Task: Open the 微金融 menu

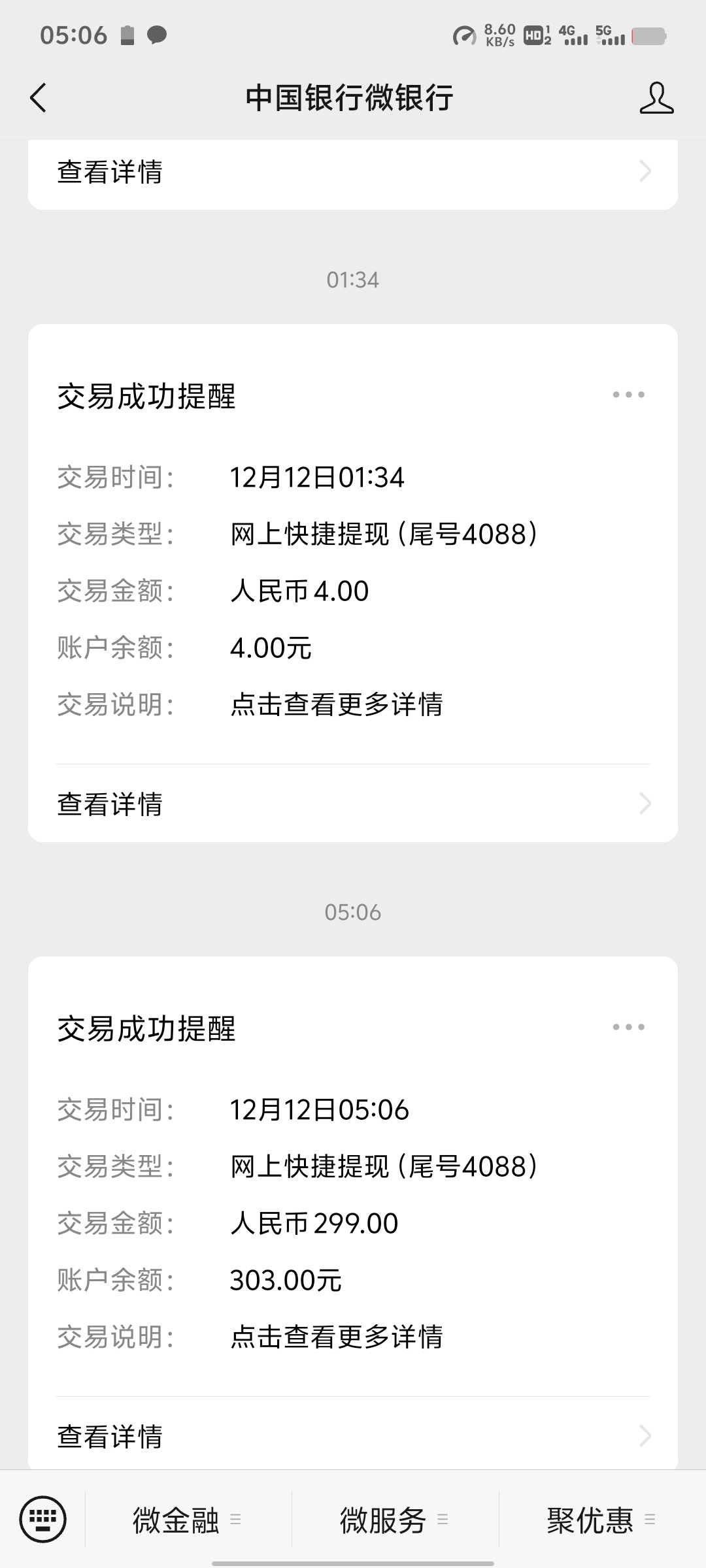Action: click(x=188, y=1520)
